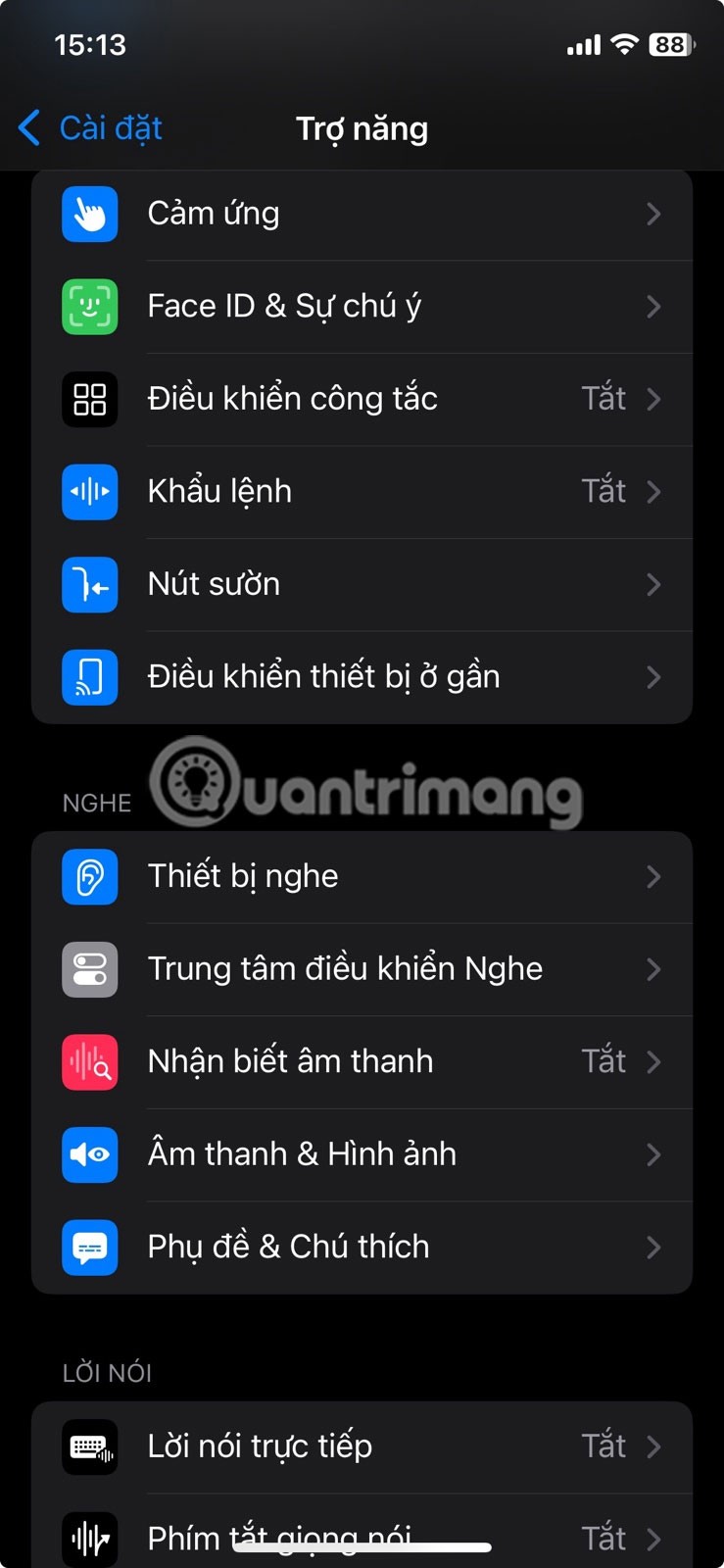Open Nhận biết âm thanh
724x1568 pixels.
[362, 1061]
